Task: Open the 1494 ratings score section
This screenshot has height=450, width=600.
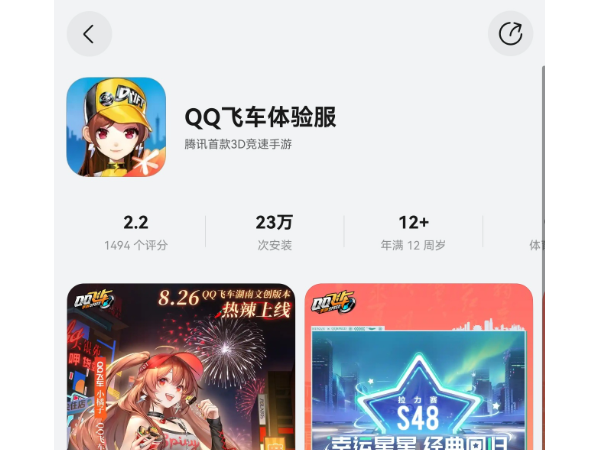Action: 136,232
